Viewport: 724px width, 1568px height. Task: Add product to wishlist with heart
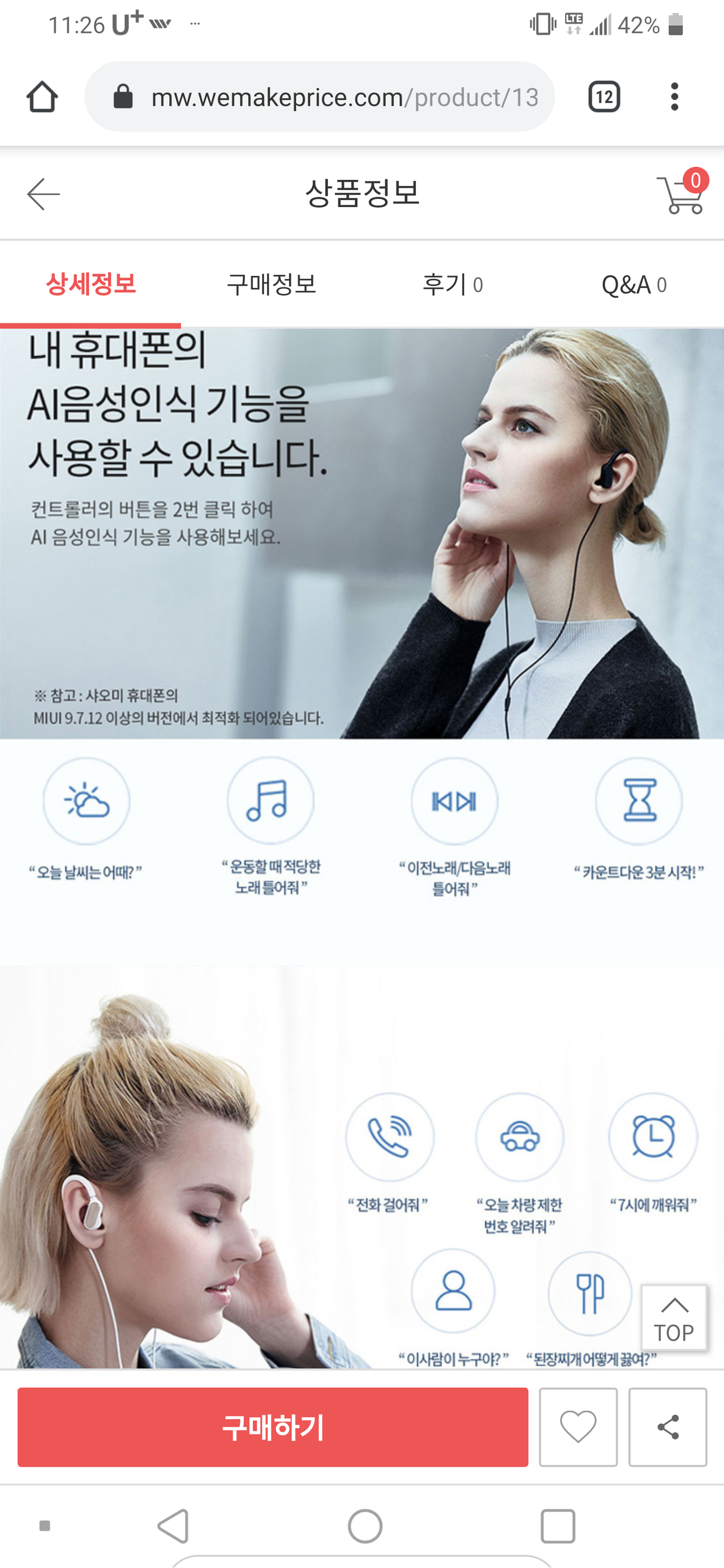click(578, 1427)
